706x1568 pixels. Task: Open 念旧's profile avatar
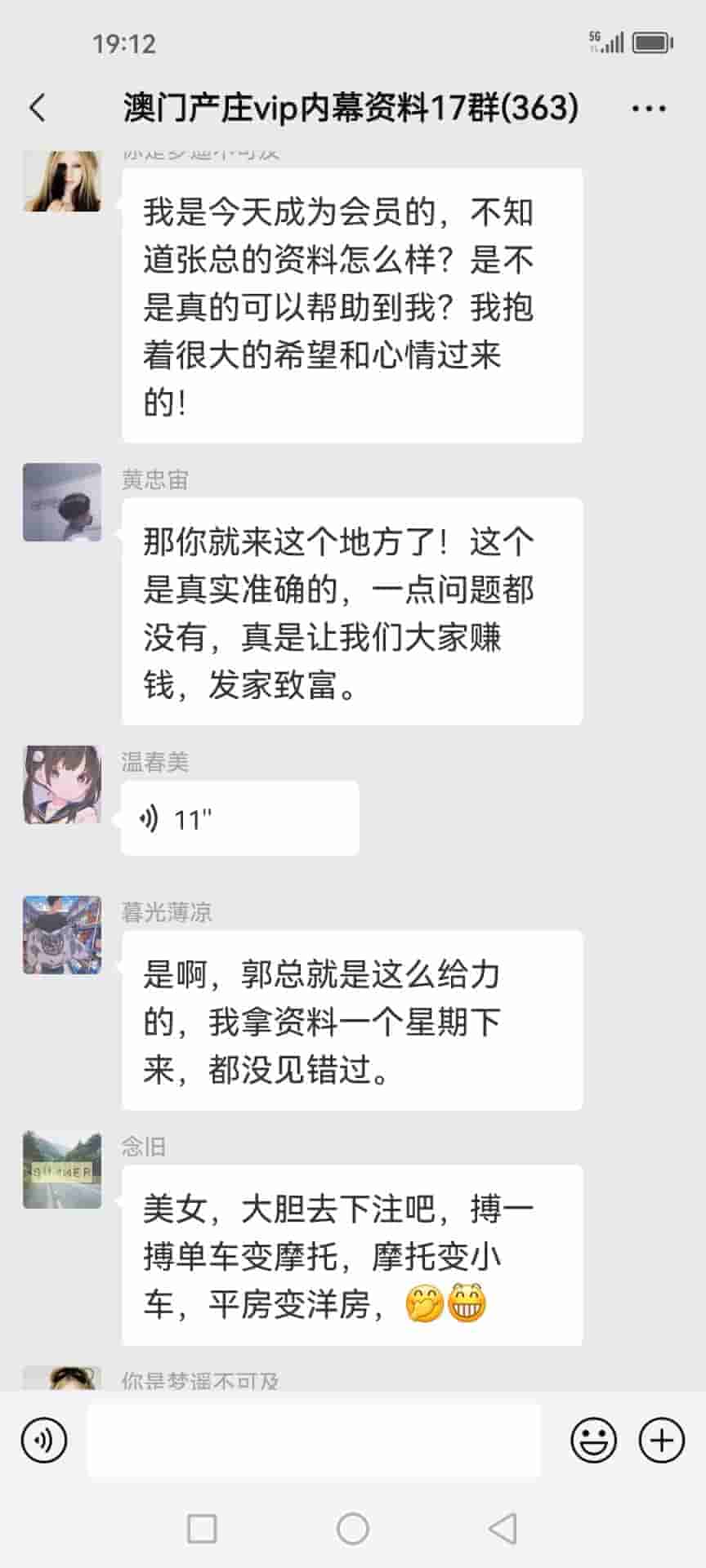(x=62, y=1169)
